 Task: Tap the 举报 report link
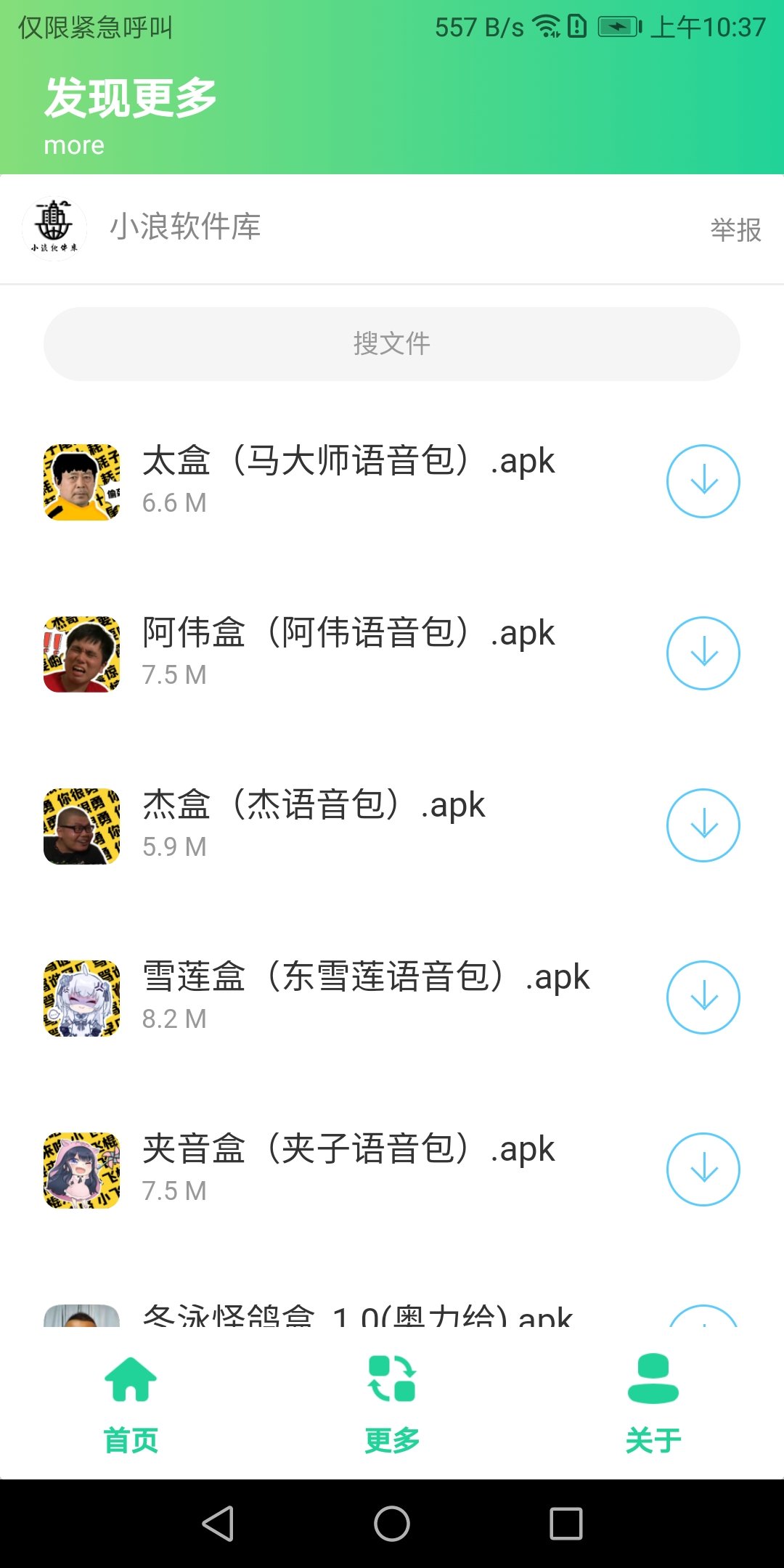click(735, 230)
